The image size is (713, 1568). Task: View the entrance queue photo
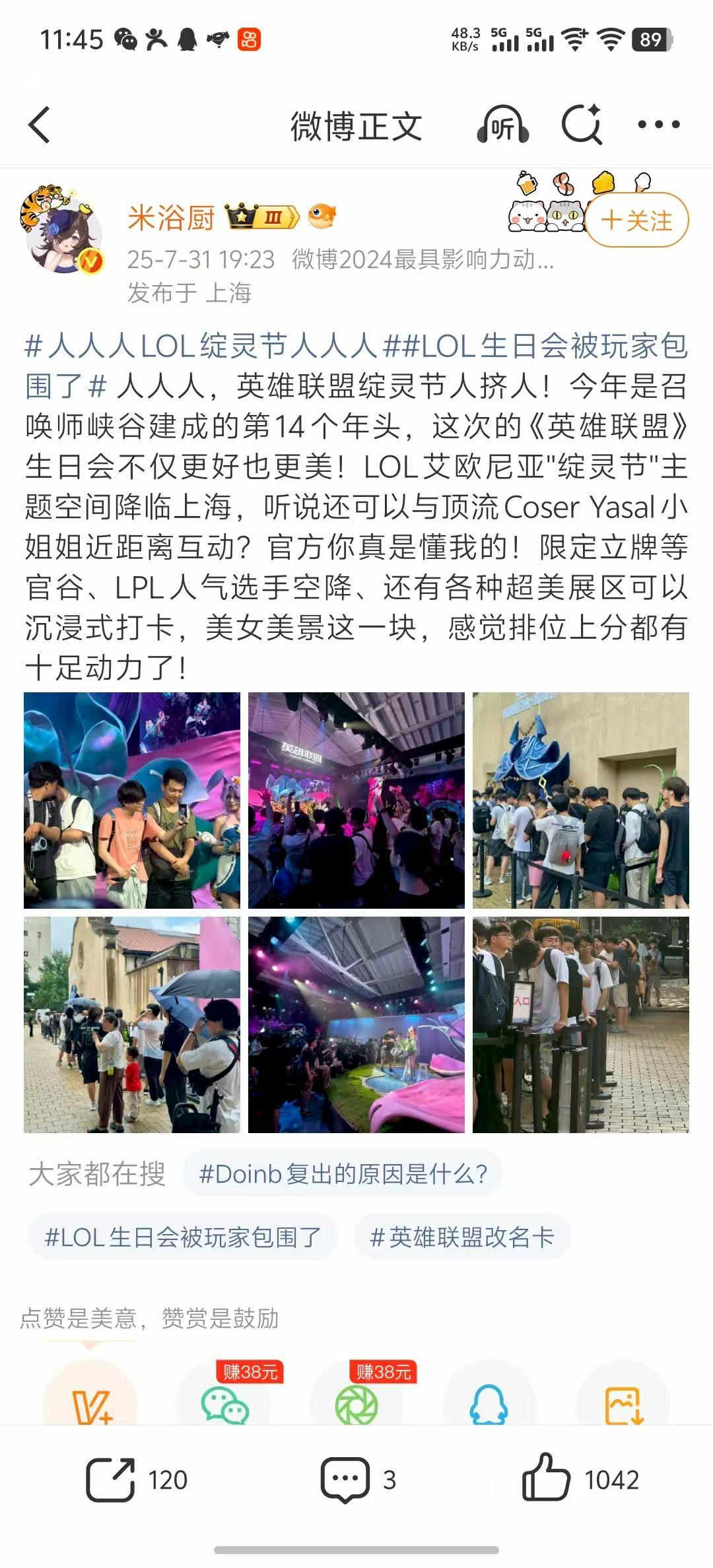(x=580, y=1024)
